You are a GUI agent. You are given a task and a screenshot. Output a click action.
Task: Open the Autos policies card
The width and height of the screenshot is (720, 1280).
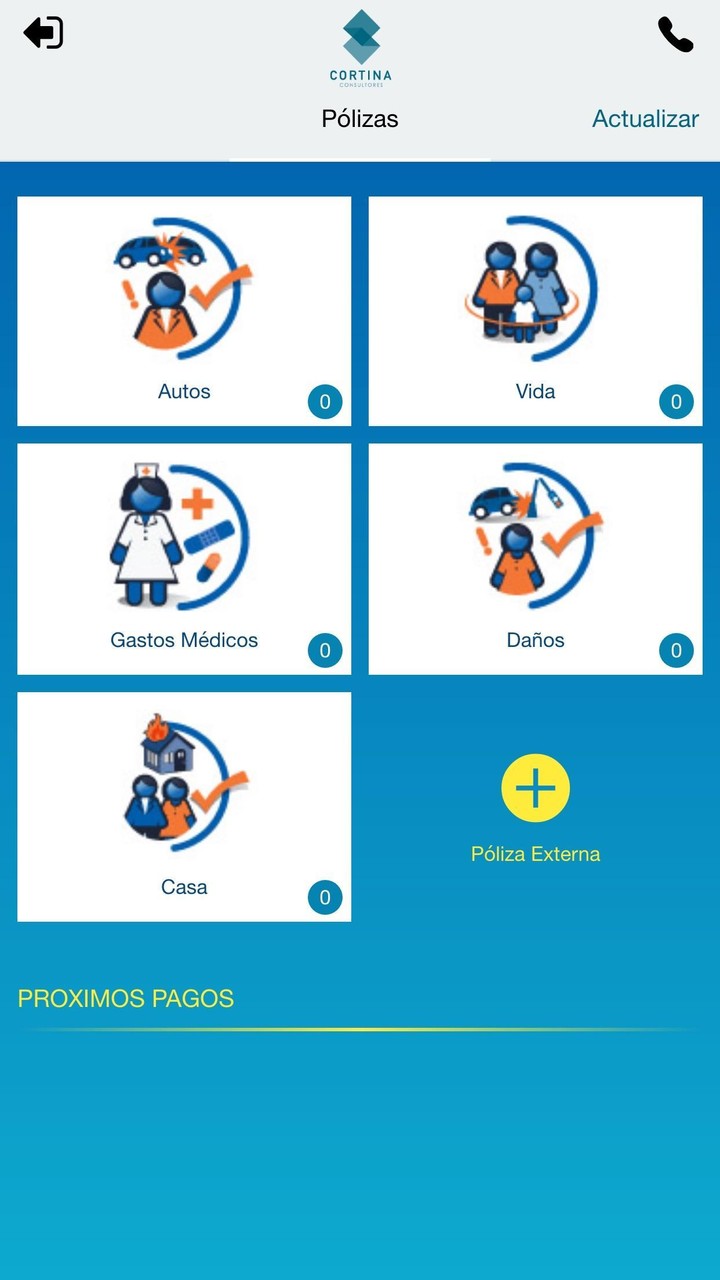tap(184, 311)
